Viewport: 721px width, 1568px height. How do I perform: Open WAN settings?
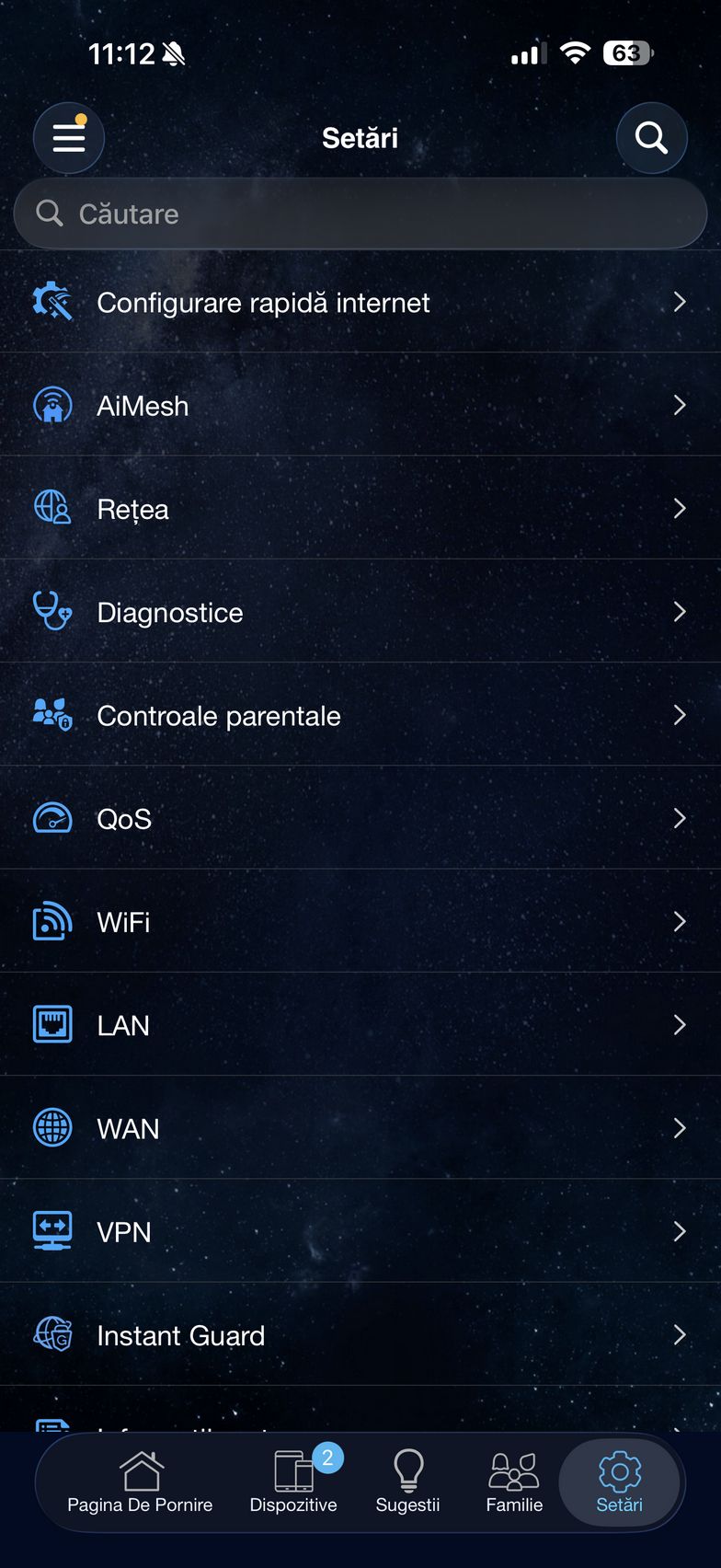pos(359,1128)
